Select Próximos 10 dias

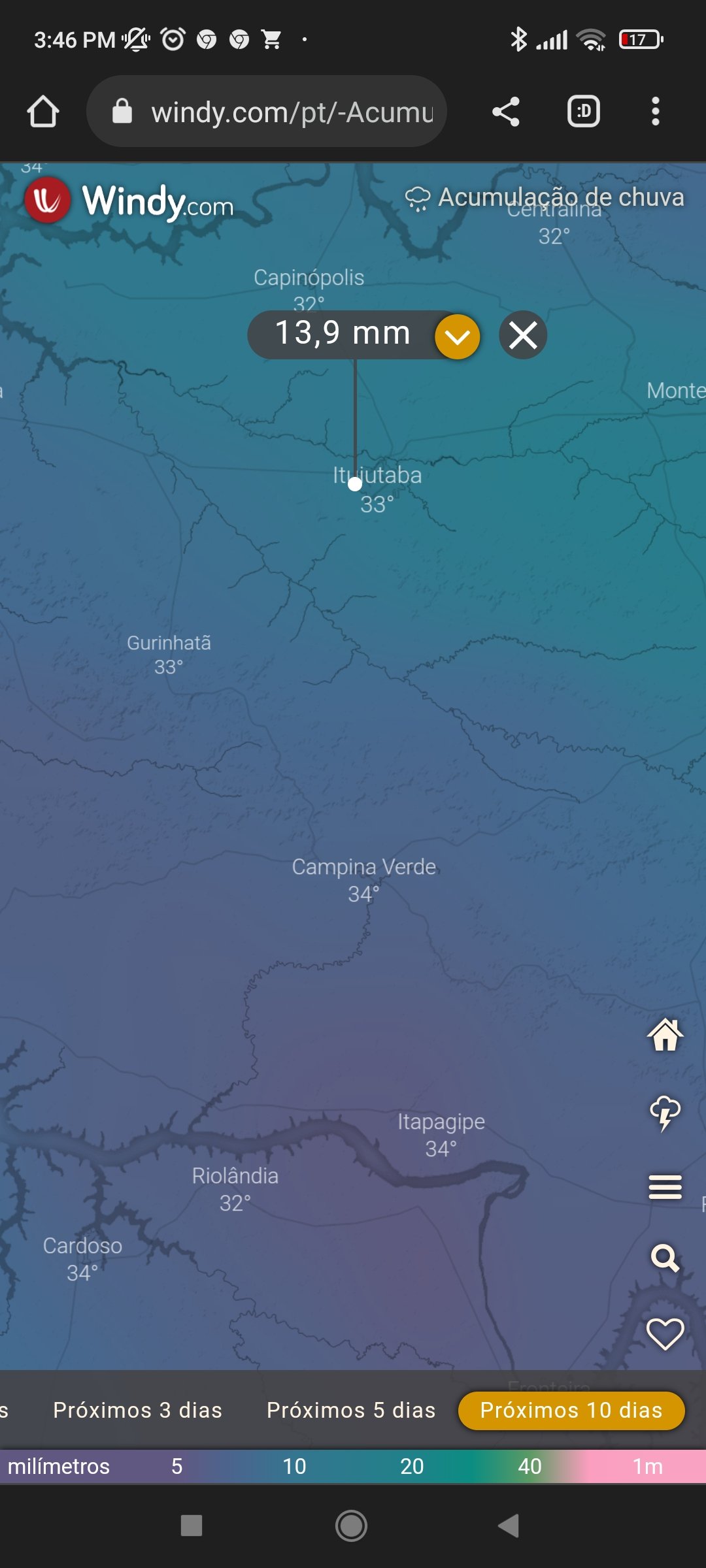(571, 1410)
